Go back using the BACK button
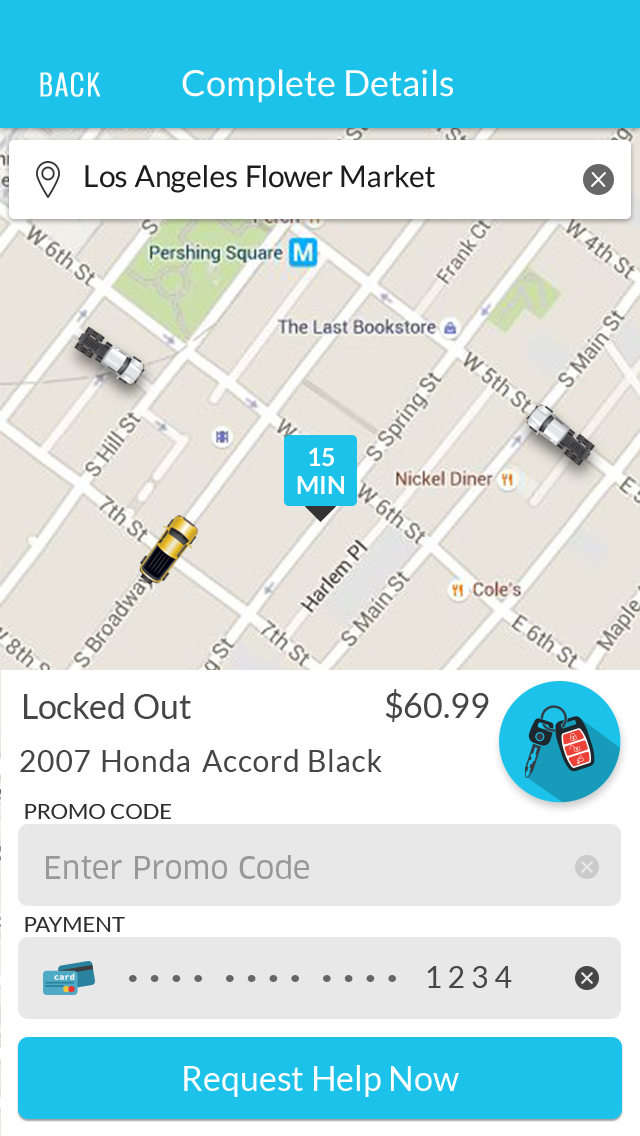Image resolution: width=640 pixels, height=1136 pixels. tap(69, 85)
